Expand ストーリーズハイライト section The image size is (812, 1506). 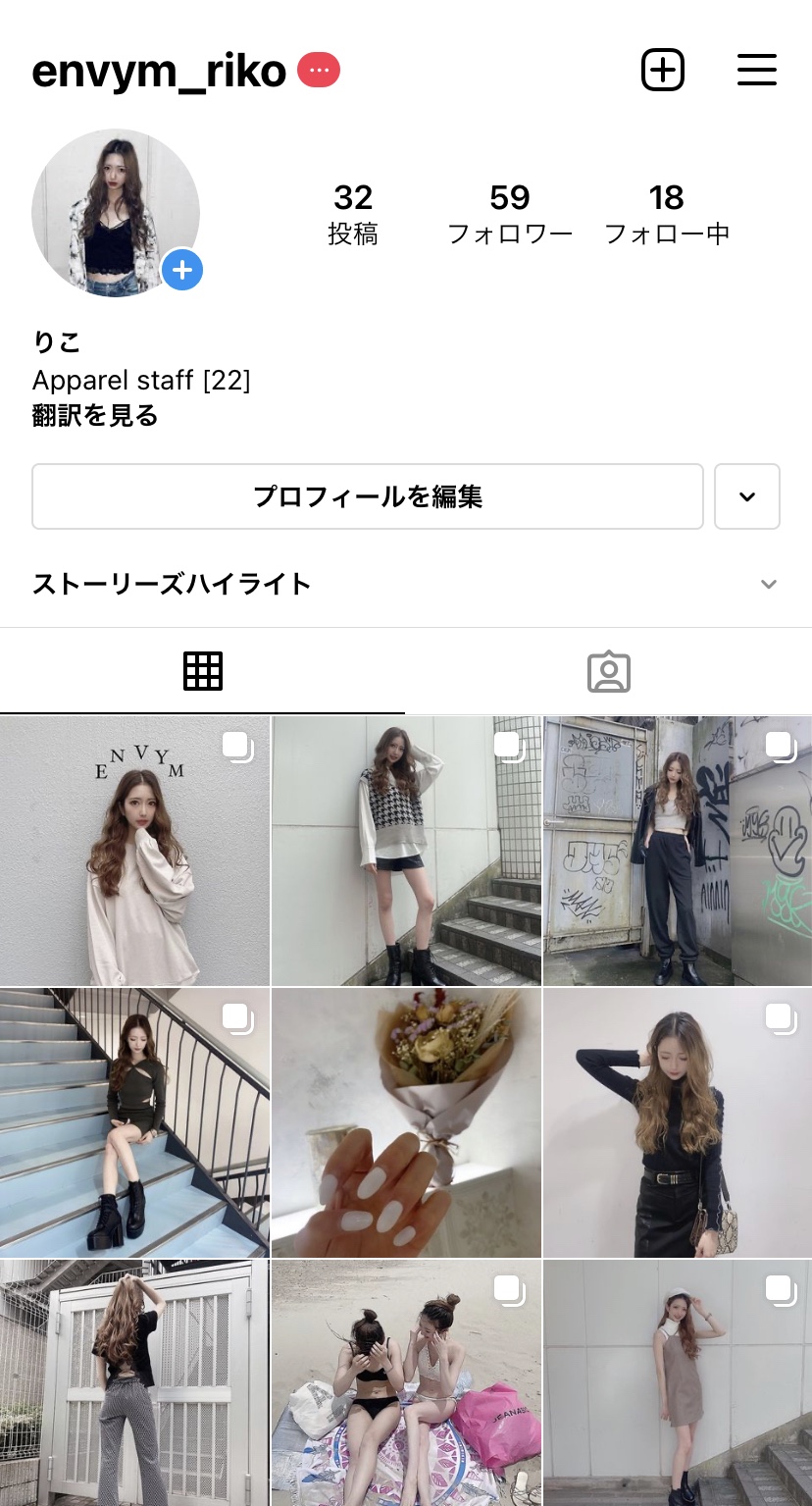[405, 584]
